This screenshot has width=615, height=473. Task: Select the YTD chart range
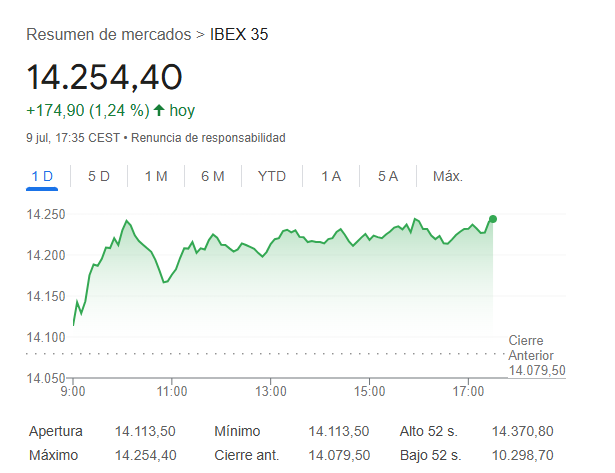click(x=272, y=176)
